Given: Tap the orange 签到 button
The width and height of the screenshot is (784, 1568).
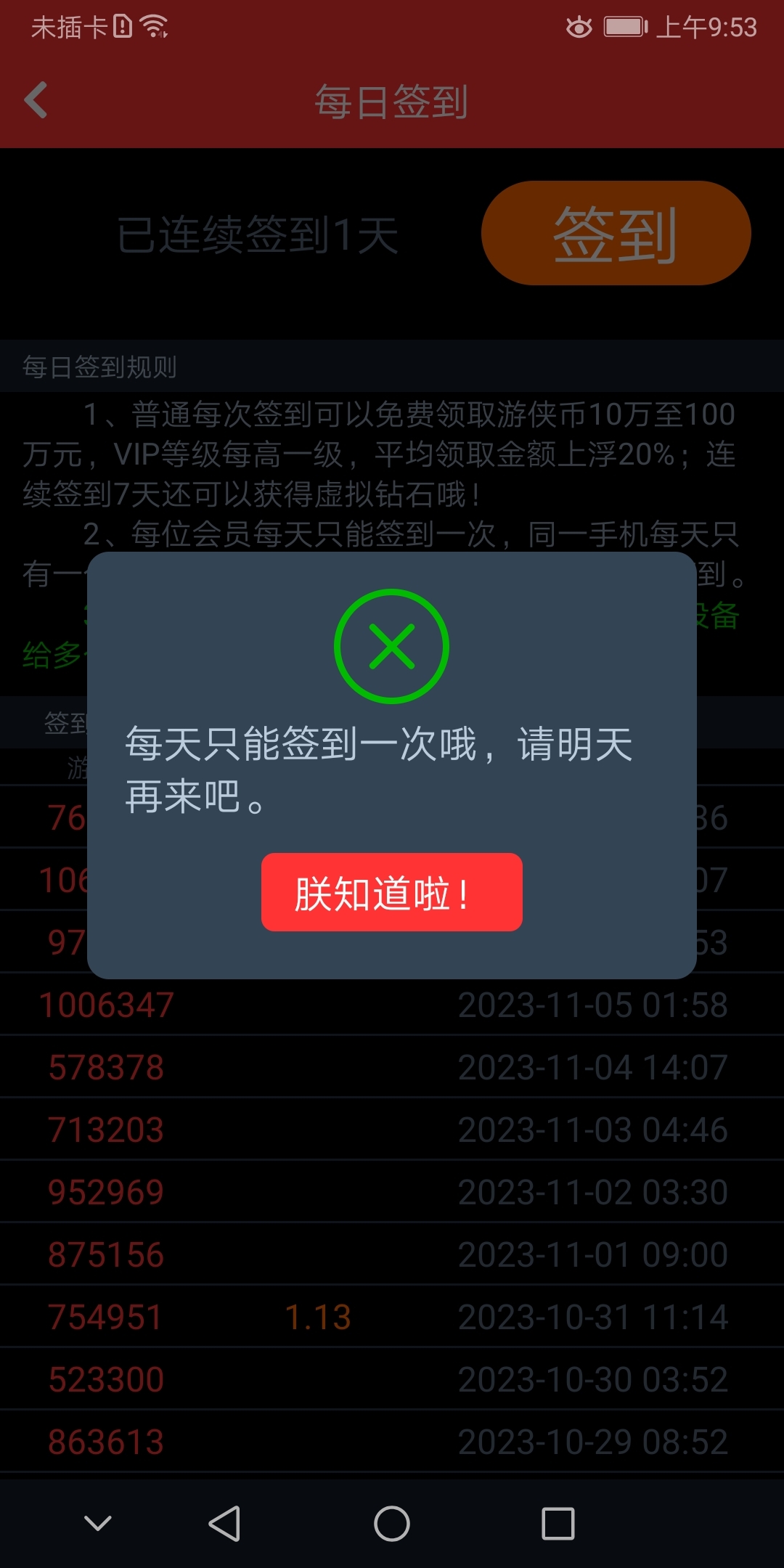Looking at the screenshot, I should (x=616, y=233).
